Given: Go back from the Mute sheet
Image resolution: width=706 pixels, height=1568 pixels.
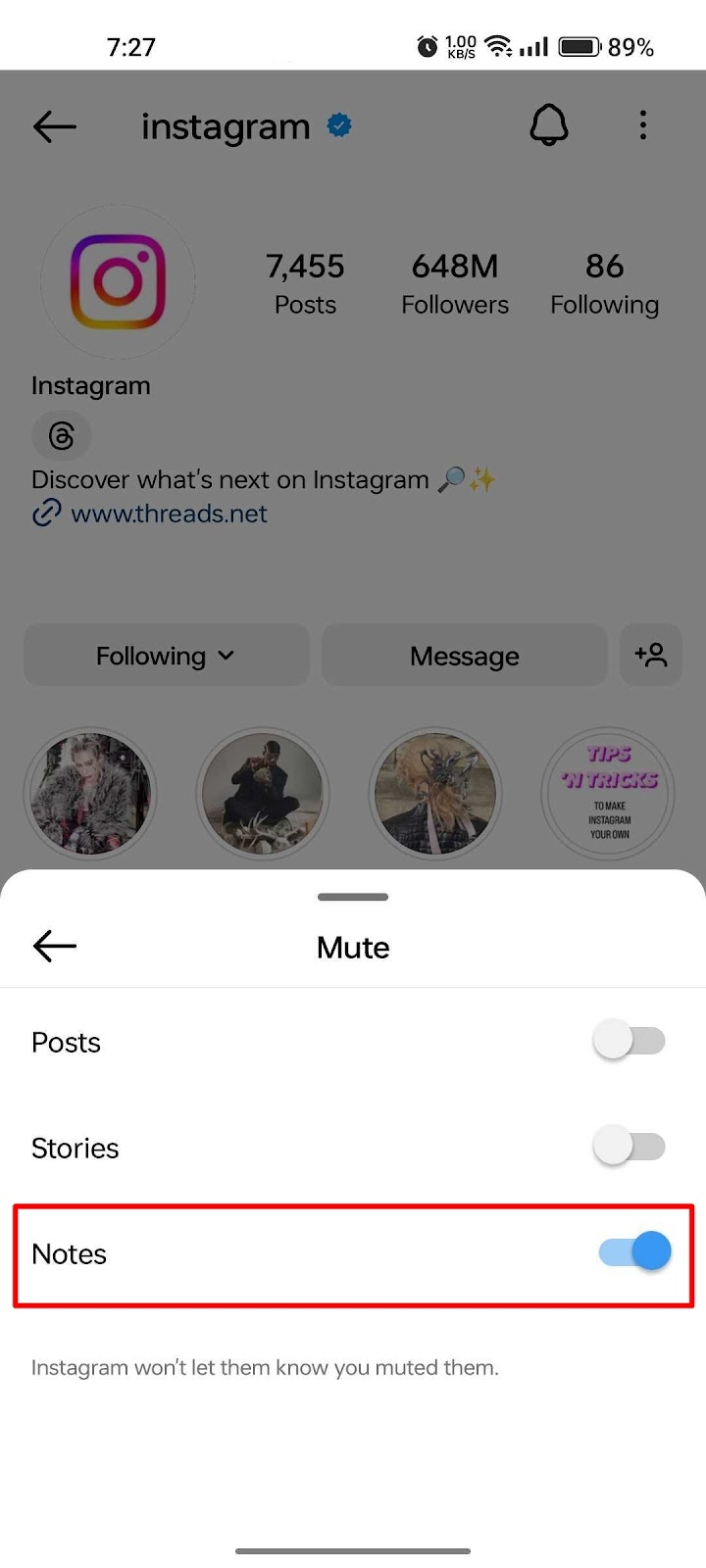Looking at the screenshot, I should 55,946.
